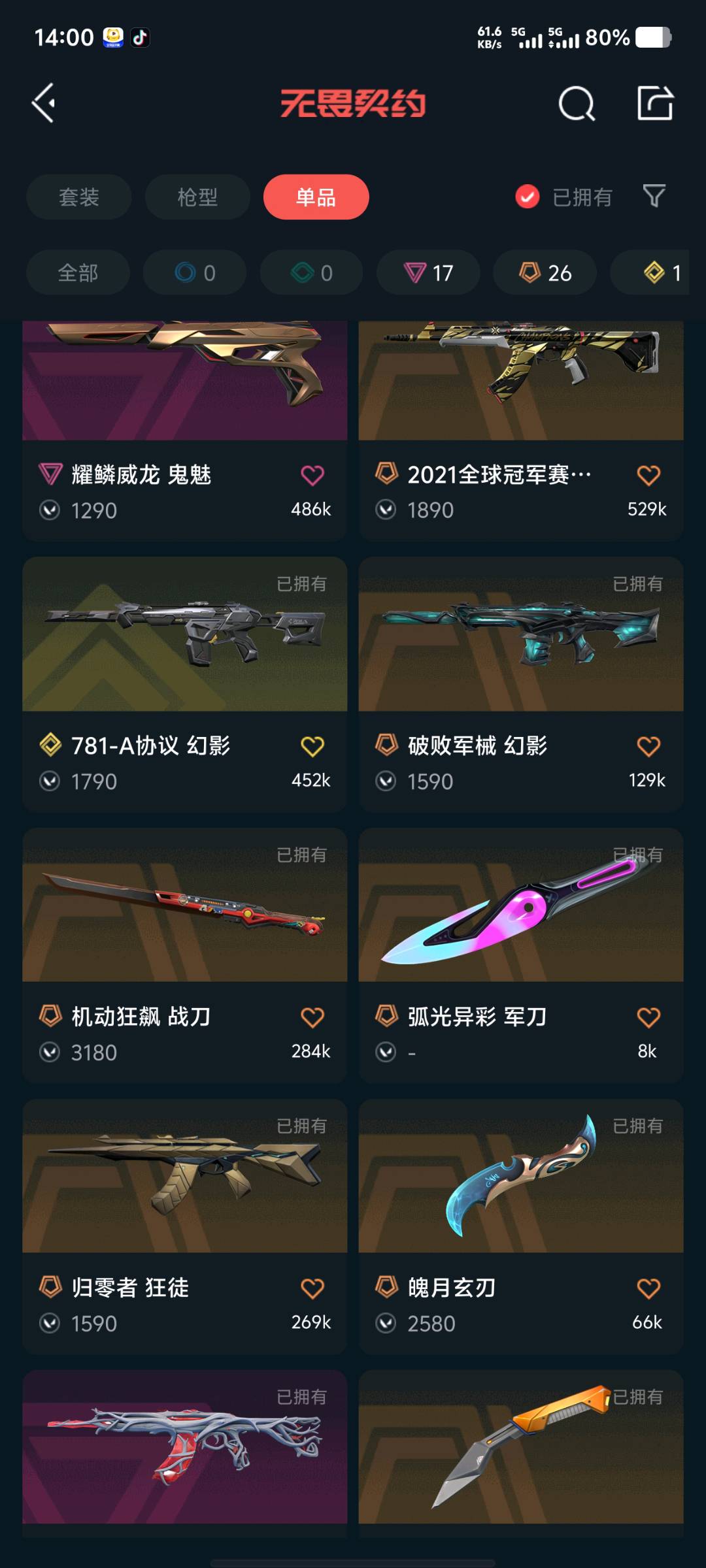Favorite the 耀鳞威龙 鬼魅 skin
706x1568 pixels.
(312, 475)
